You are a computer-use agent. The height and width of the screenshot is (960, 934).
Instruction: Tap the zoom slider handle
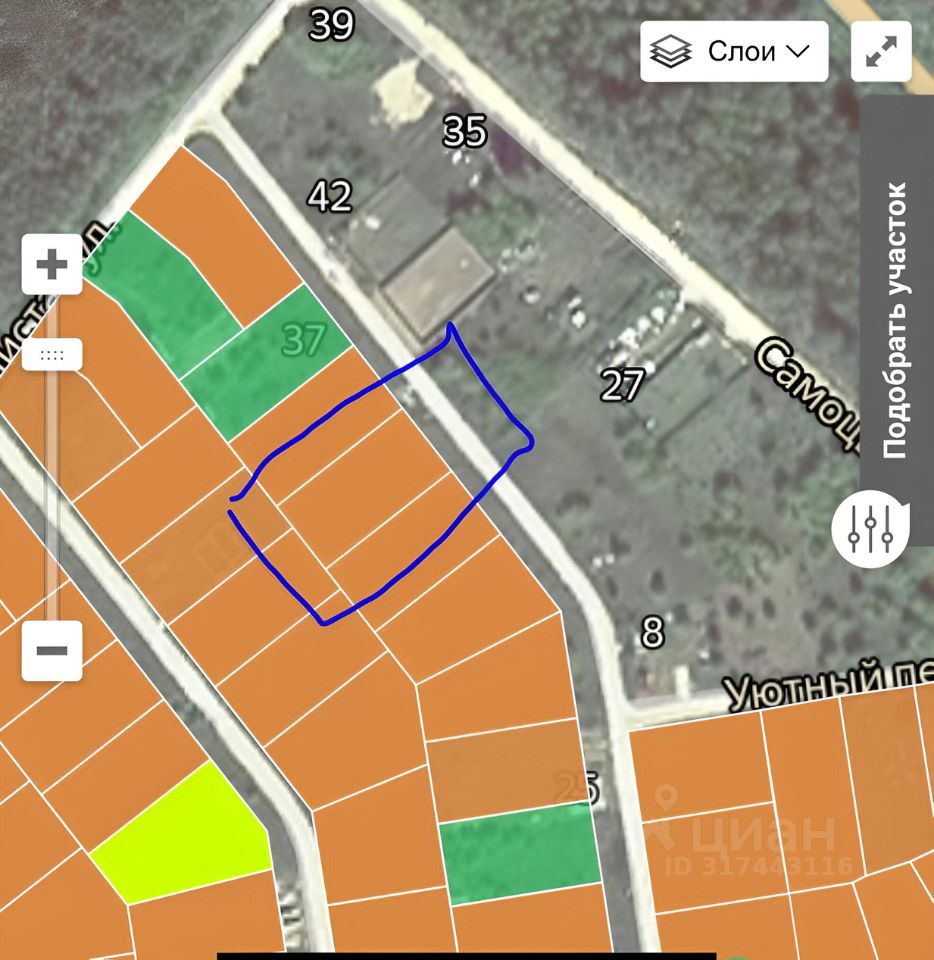[x=52, y=354]
